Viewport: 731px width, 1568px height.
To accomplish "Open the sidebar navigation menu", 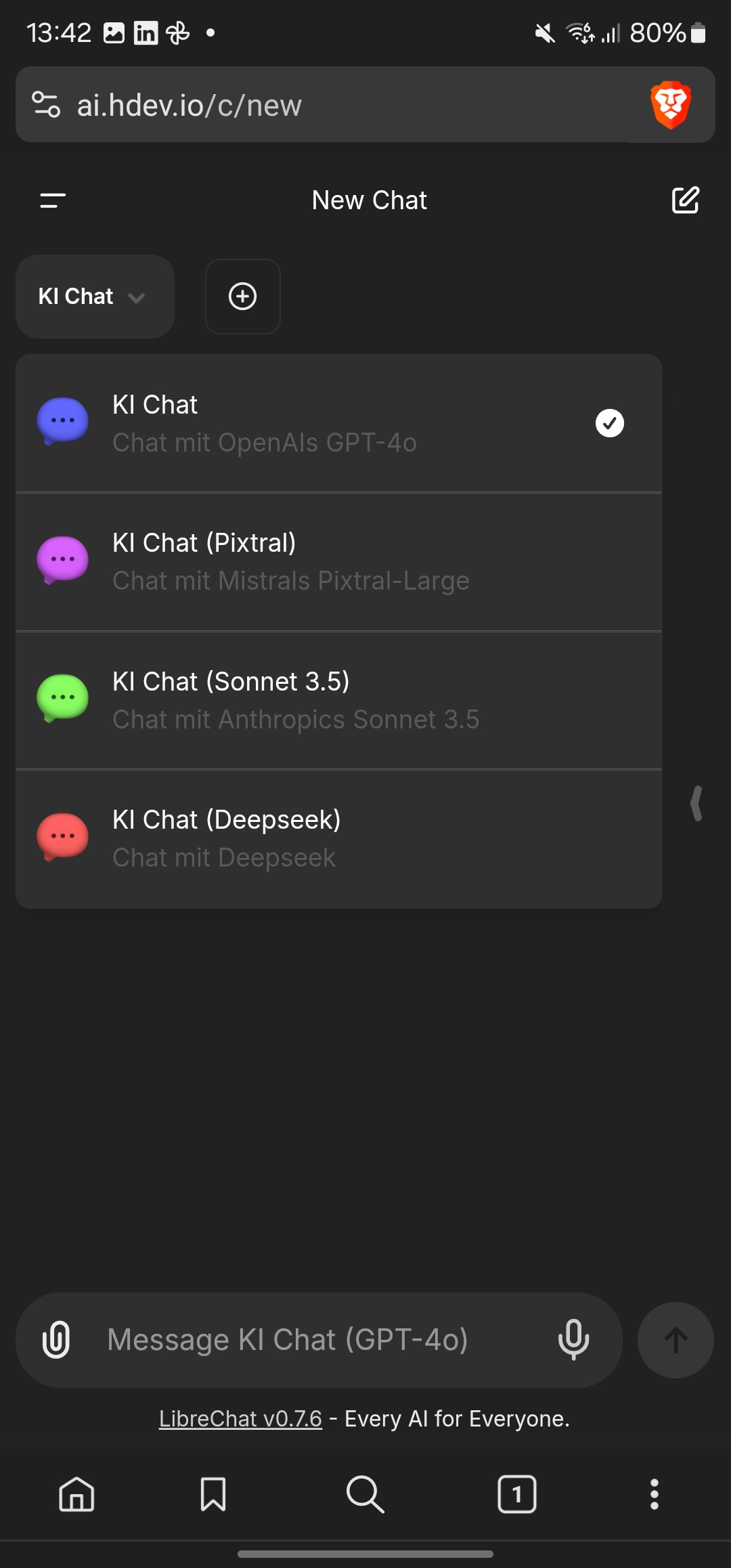I will [53, 200].
